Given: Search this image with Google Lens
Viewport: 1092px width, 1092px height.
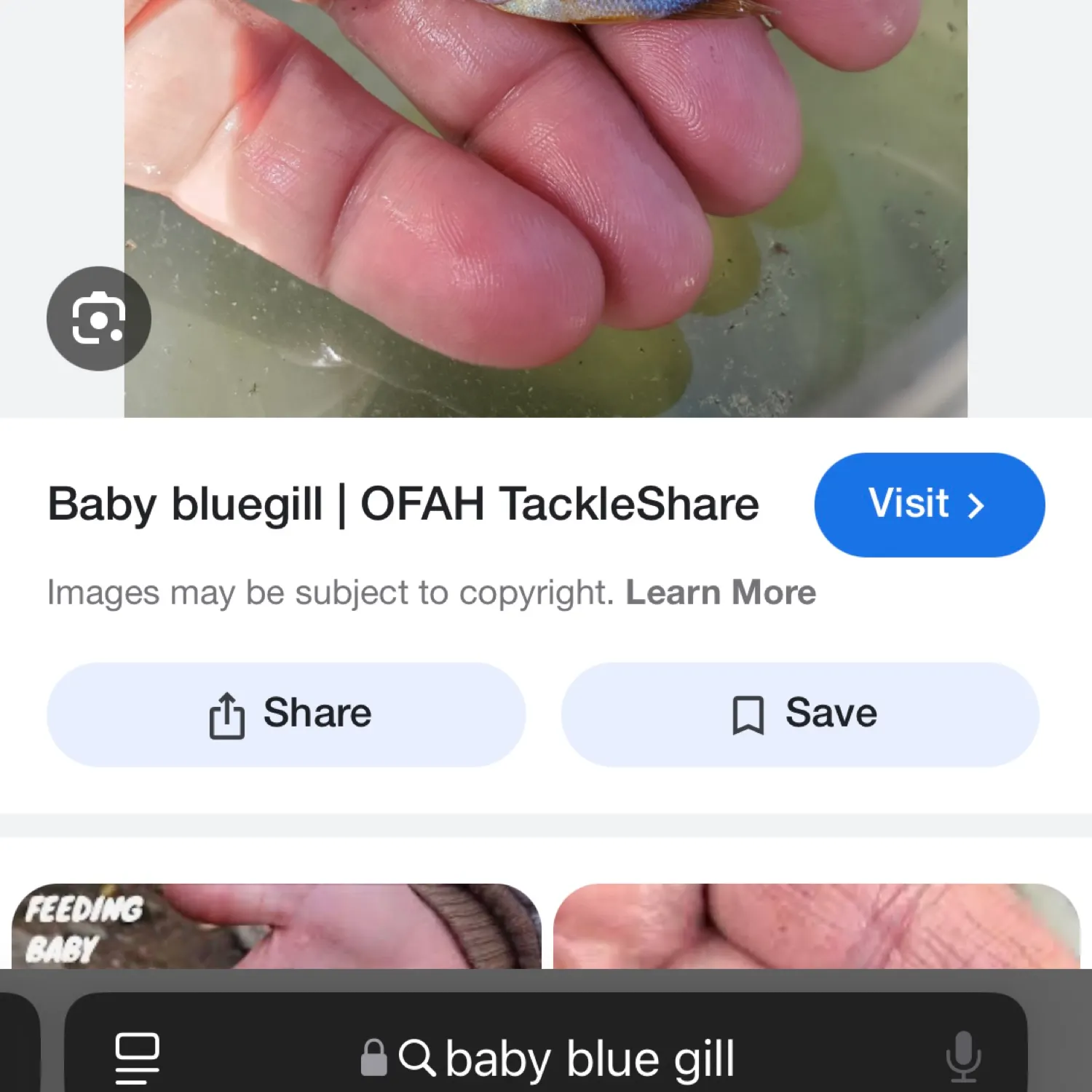Looking at the screenshot, I should coord(99,319).
